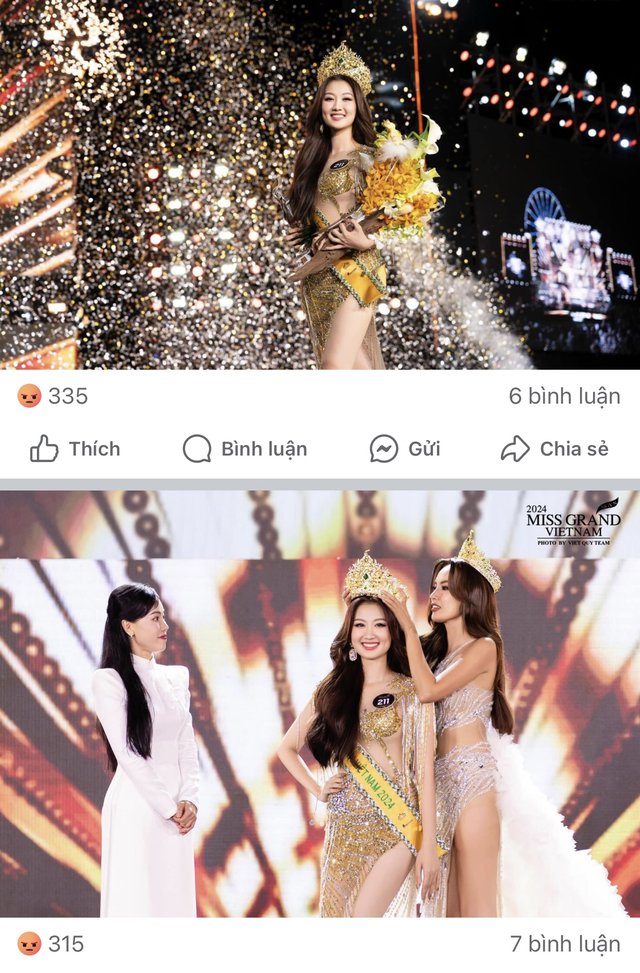640x973 pixels.
Task: Open the confetti stage photo
Action: [320, 185]
